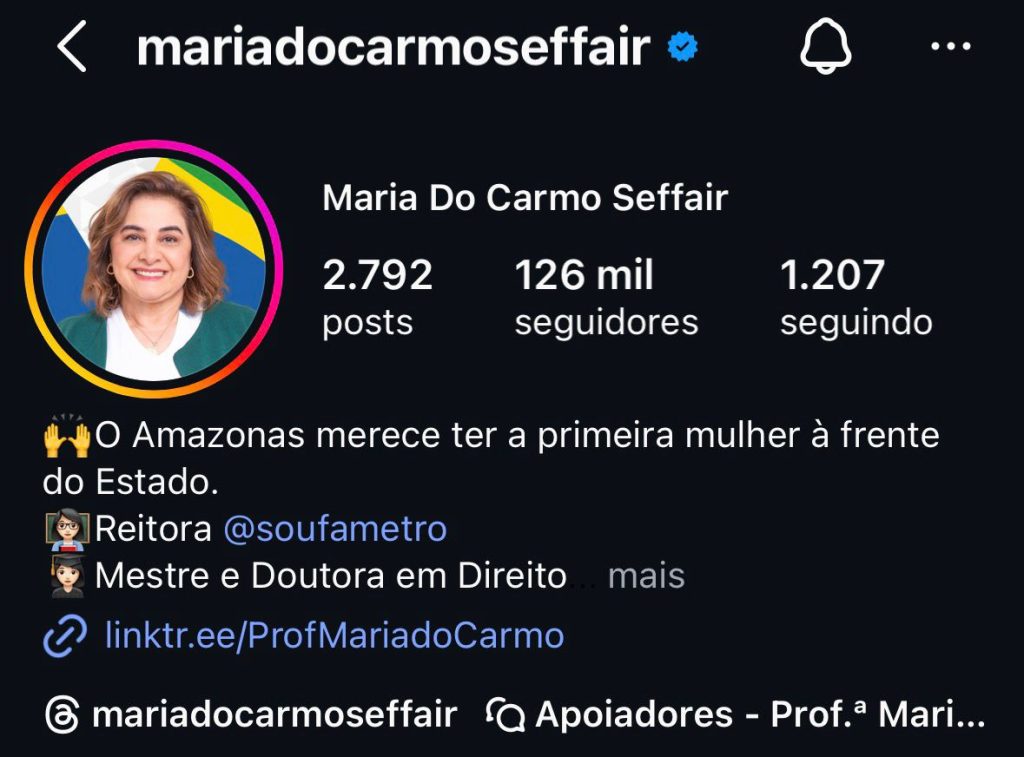Expand the bio with mais
Viewport: 1024px width, 757px height.
(646, 576)
